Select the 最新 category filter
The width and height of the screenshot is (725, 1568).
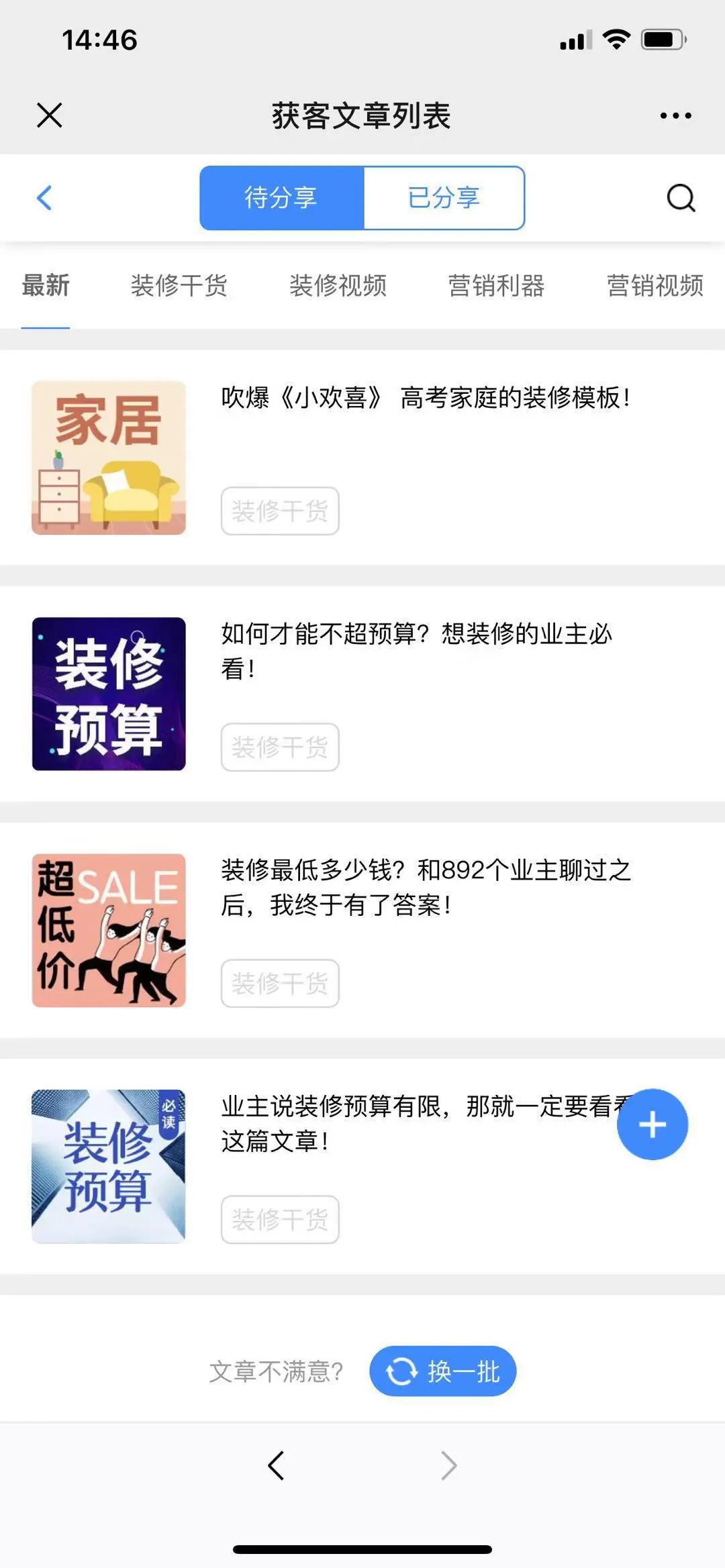pyautogui.click(x=46, y=285)
